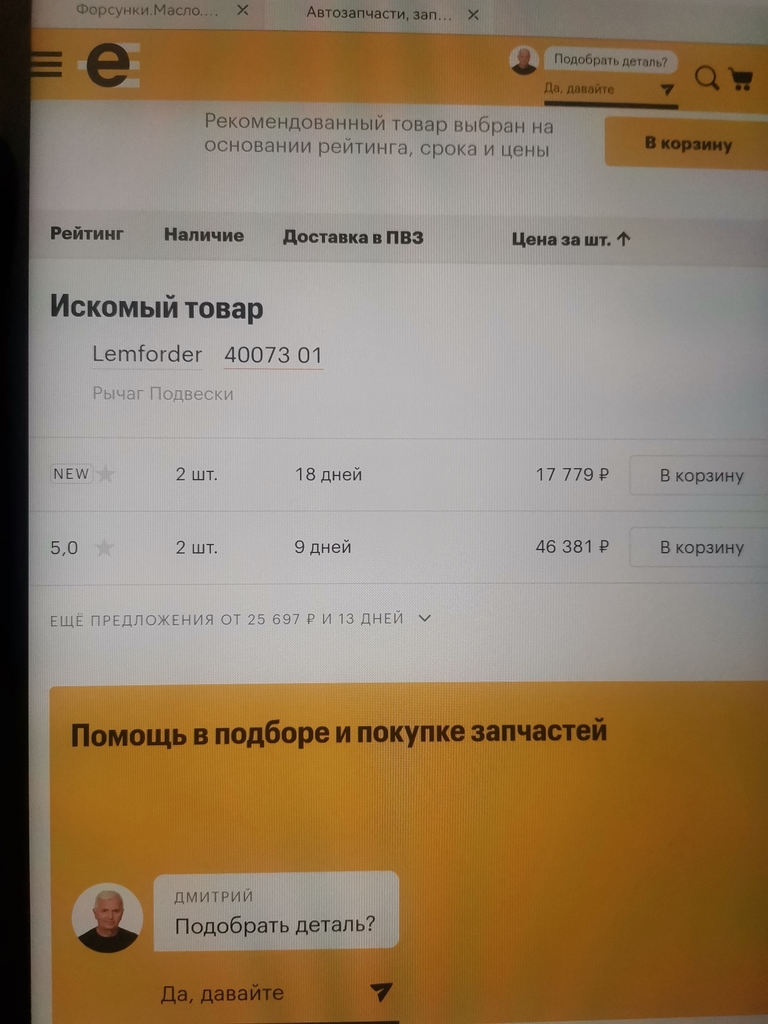
Task: Add the 17 779 ₽ offer to cart
Action: coord(701,475)
